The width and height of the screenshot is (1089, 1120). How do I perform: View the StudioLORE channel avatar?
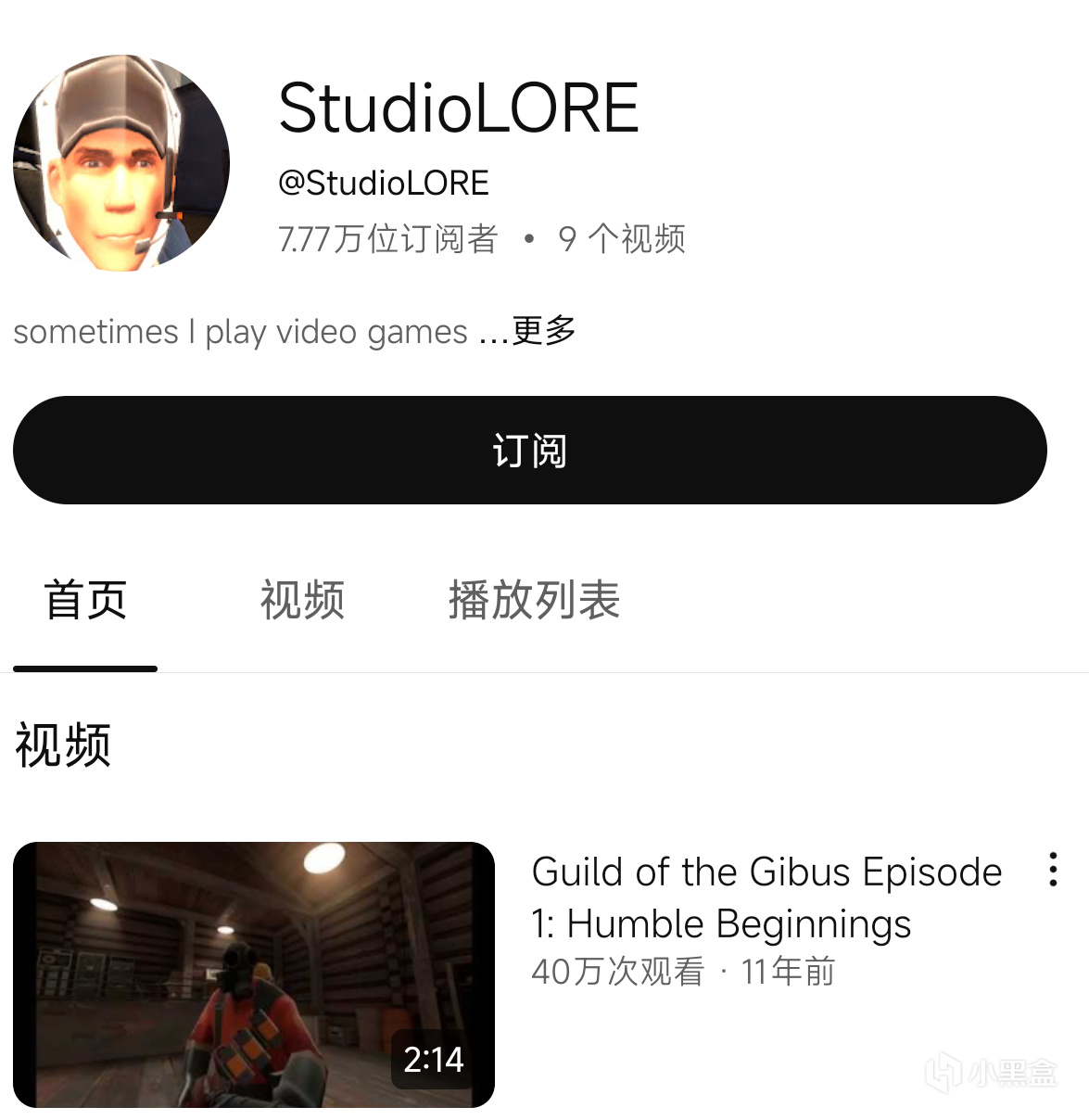point(121,163)
